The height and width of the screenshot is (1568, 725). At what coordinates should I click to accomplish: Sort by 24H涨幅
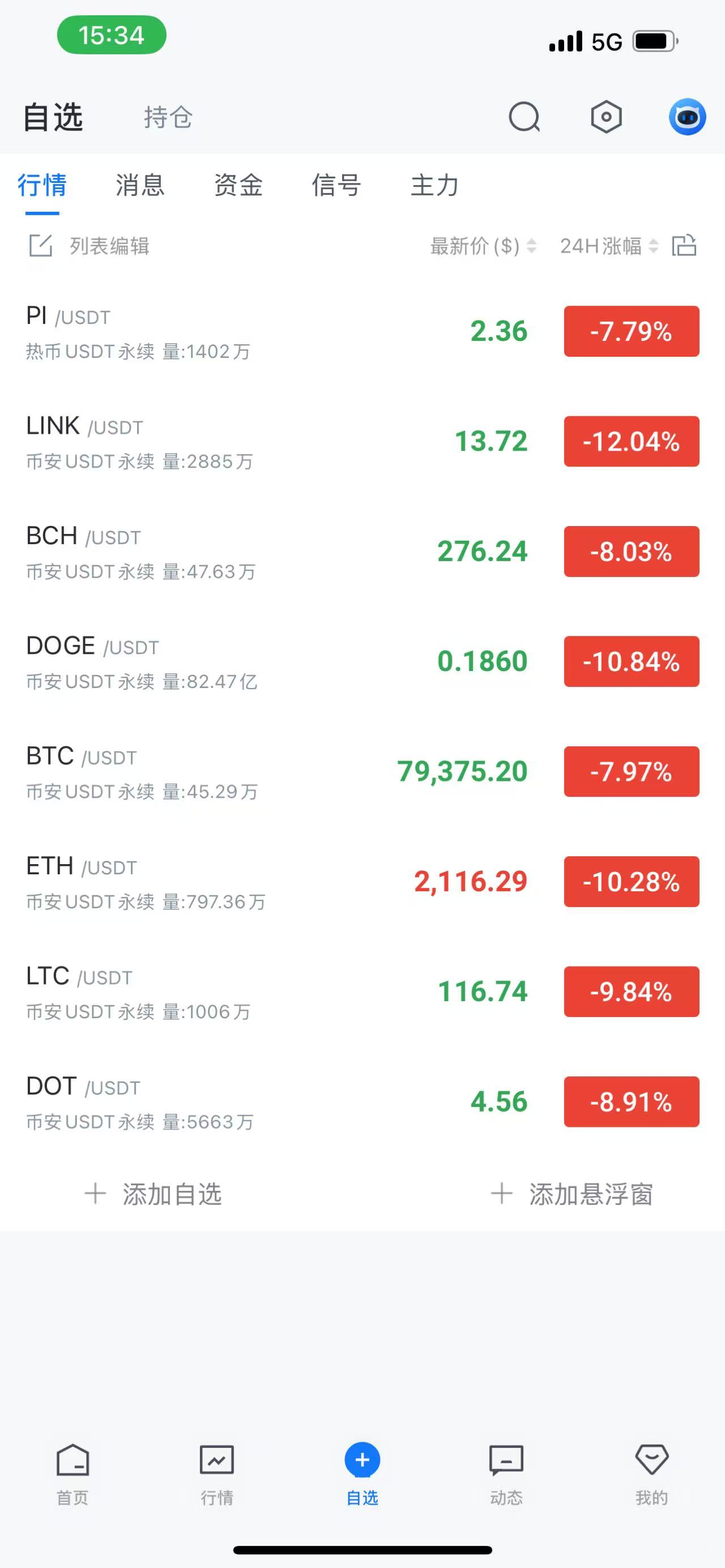(x=609, y=246)
